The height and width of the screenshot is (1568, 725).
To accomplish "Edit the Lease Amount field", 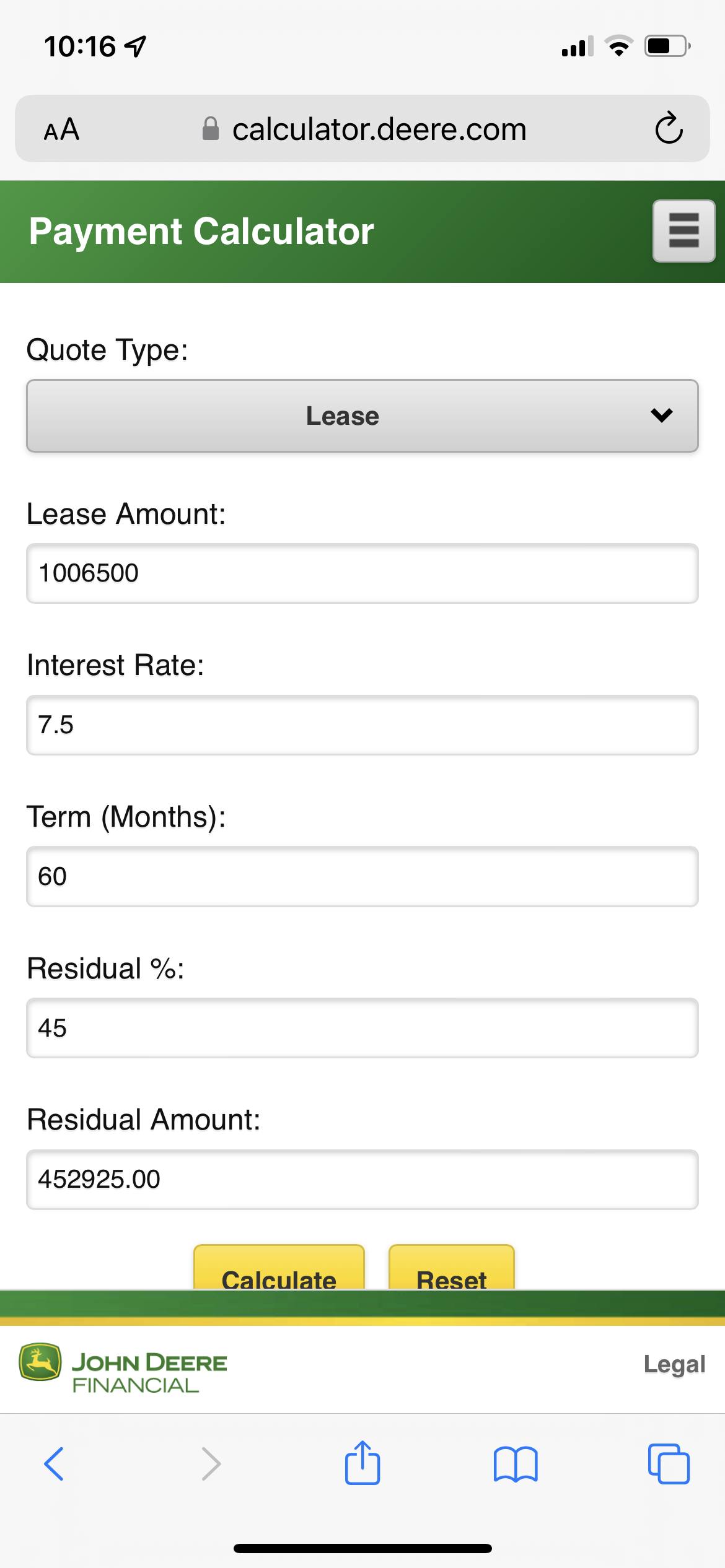I will [362, 573].
